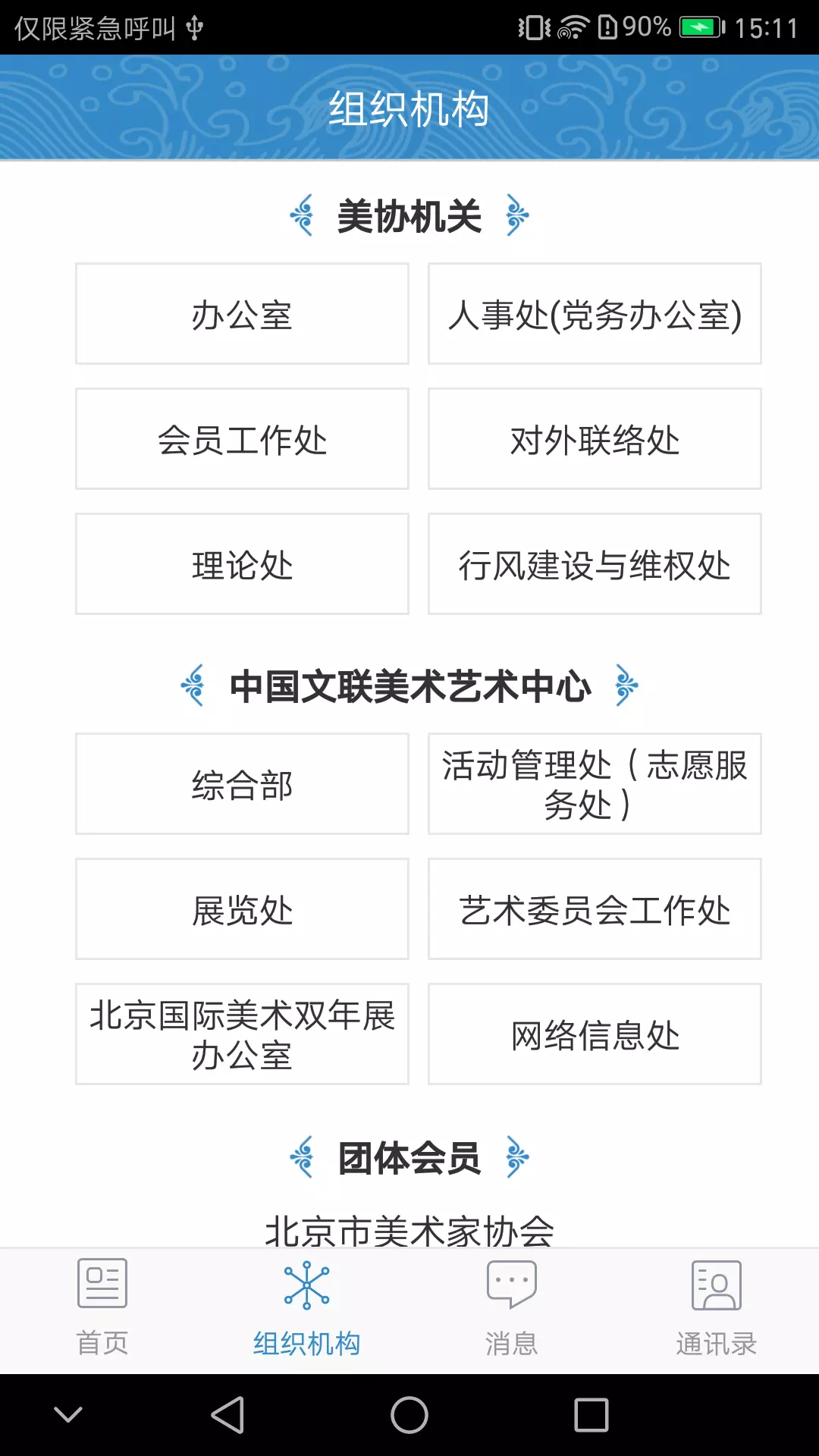Image resolution: width=819 pixels, height=1456 pixels.
Task: Open 对外联络处
Action: pos(595,439)
